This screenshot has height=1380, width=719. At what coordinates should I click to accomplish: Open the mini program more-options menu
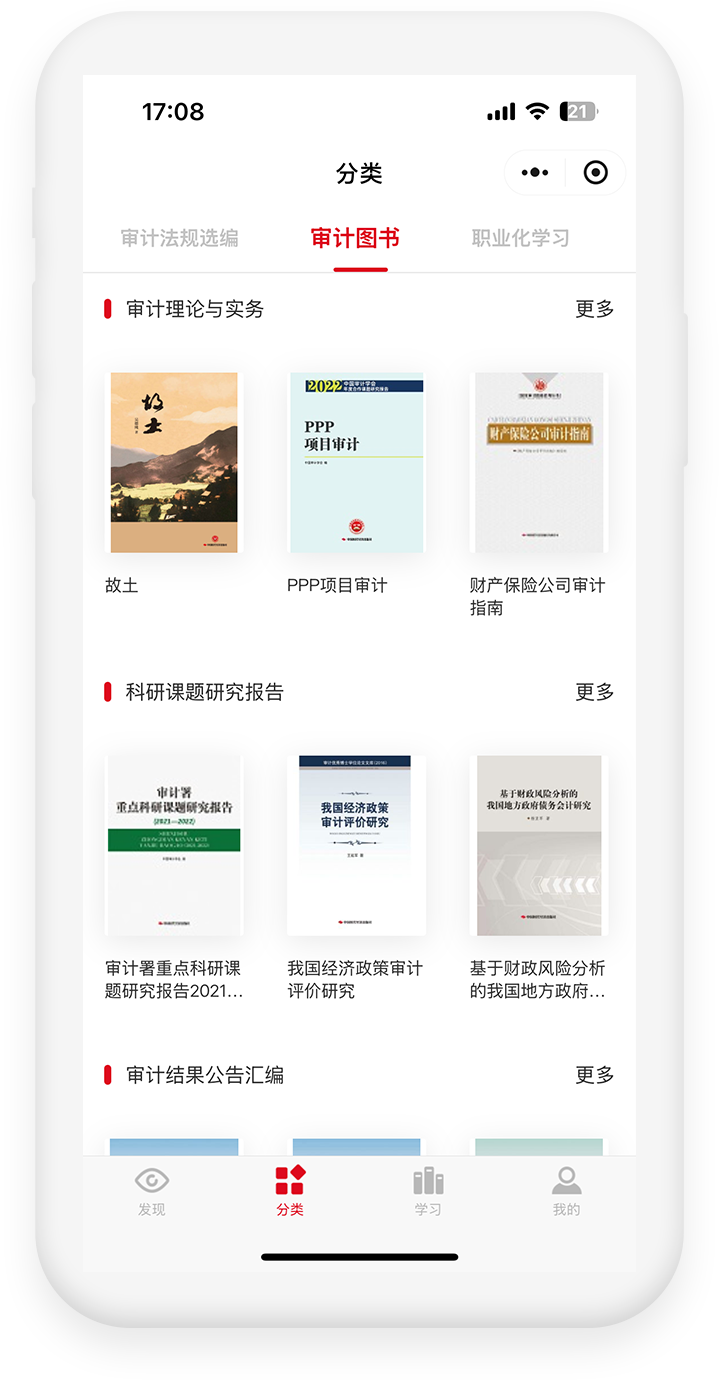(x=535, y=173)
